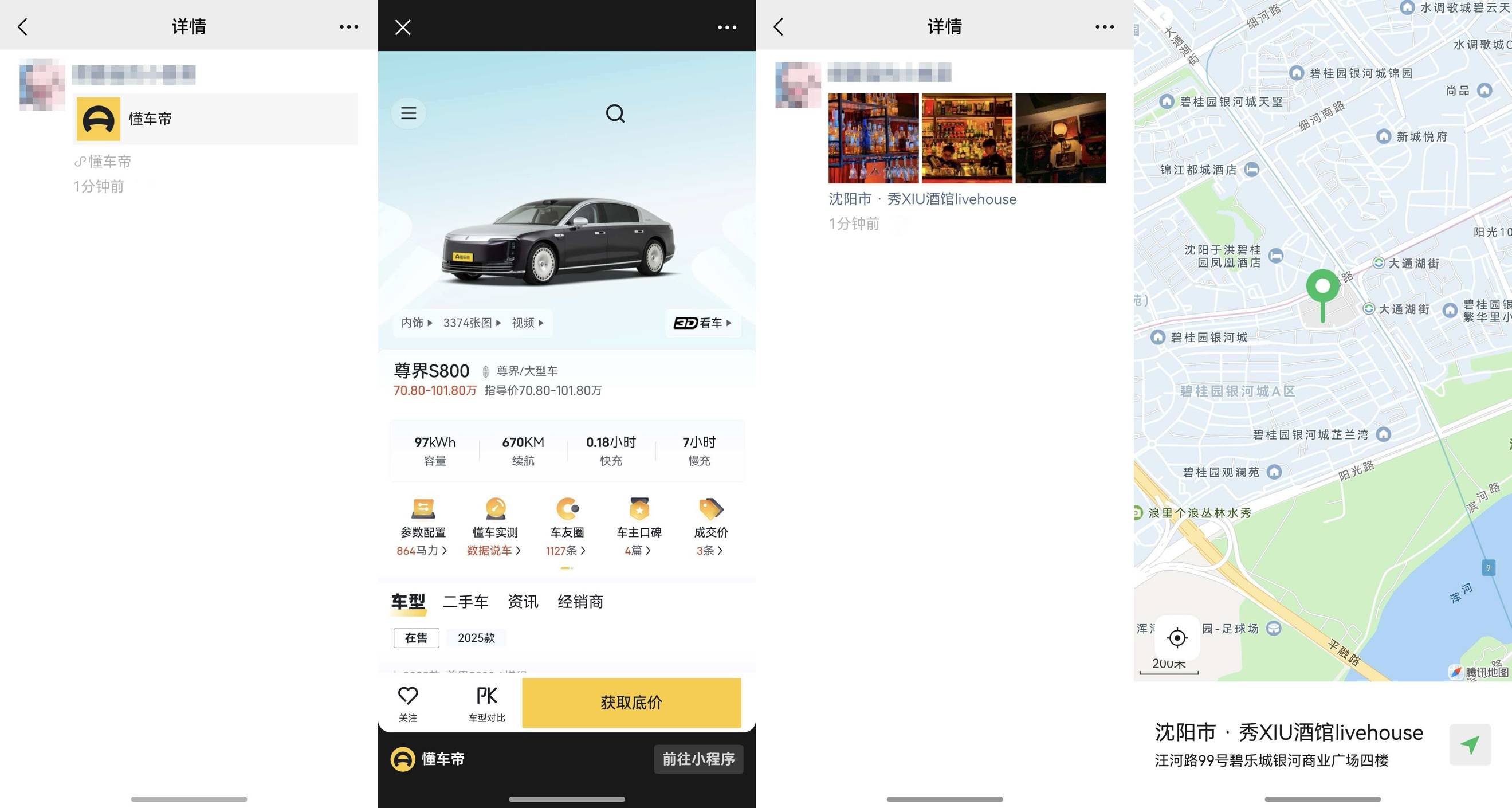This screenshot has height=808, width=1512.
Task: Open the 懂车帝 shared link card
Action: [x=215, y=119]
